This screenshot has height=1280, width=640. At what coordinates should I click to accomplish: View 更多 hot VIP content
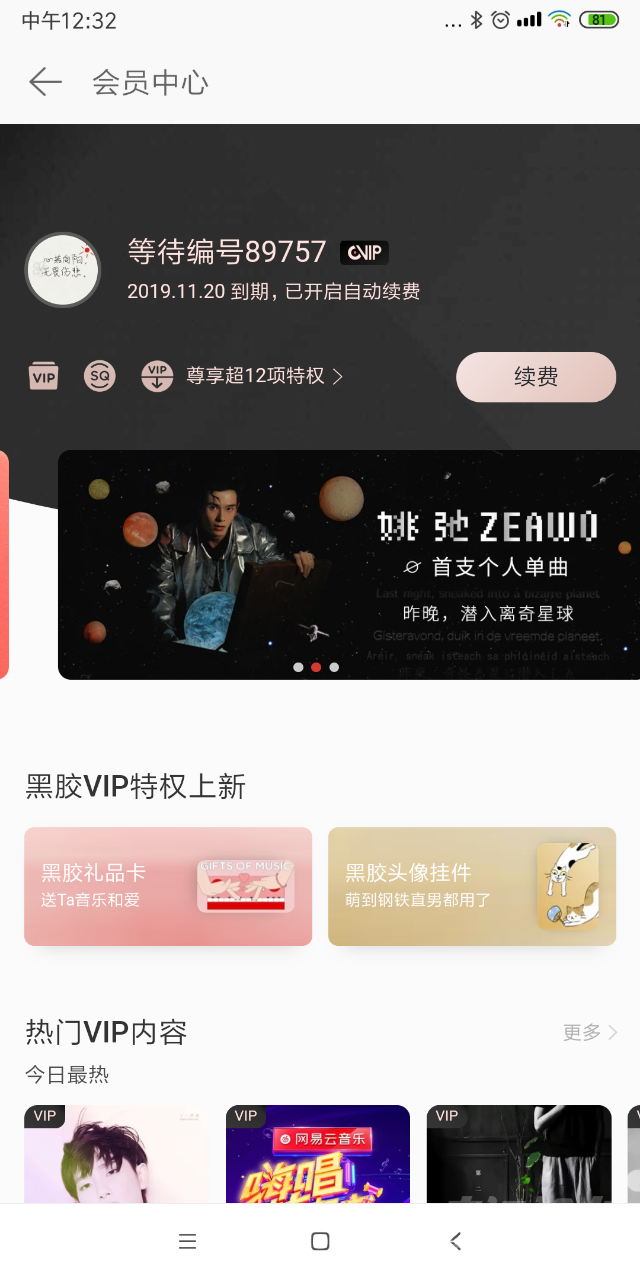point(590,1032)
